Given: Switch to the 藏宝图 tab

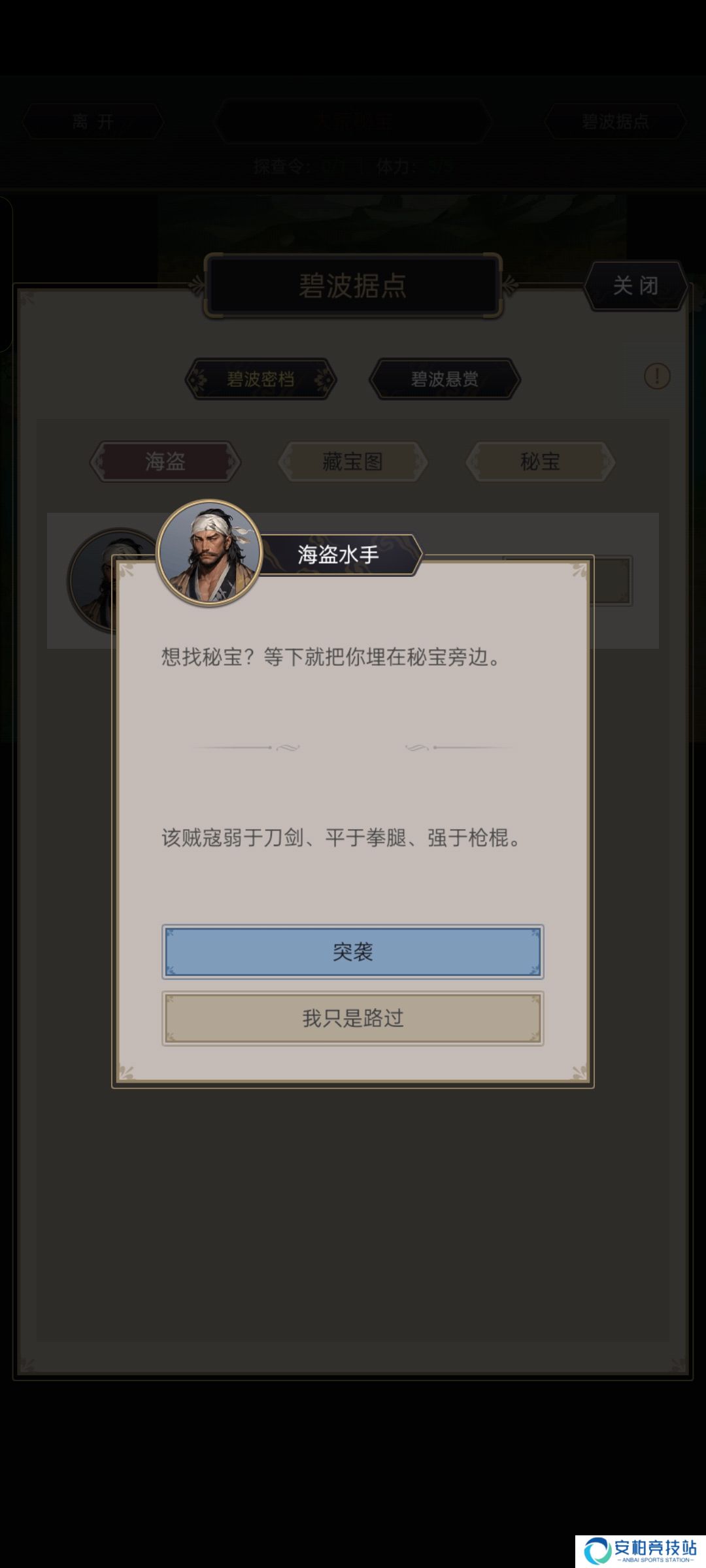Looking at the screenshot, I should [353, 462].
